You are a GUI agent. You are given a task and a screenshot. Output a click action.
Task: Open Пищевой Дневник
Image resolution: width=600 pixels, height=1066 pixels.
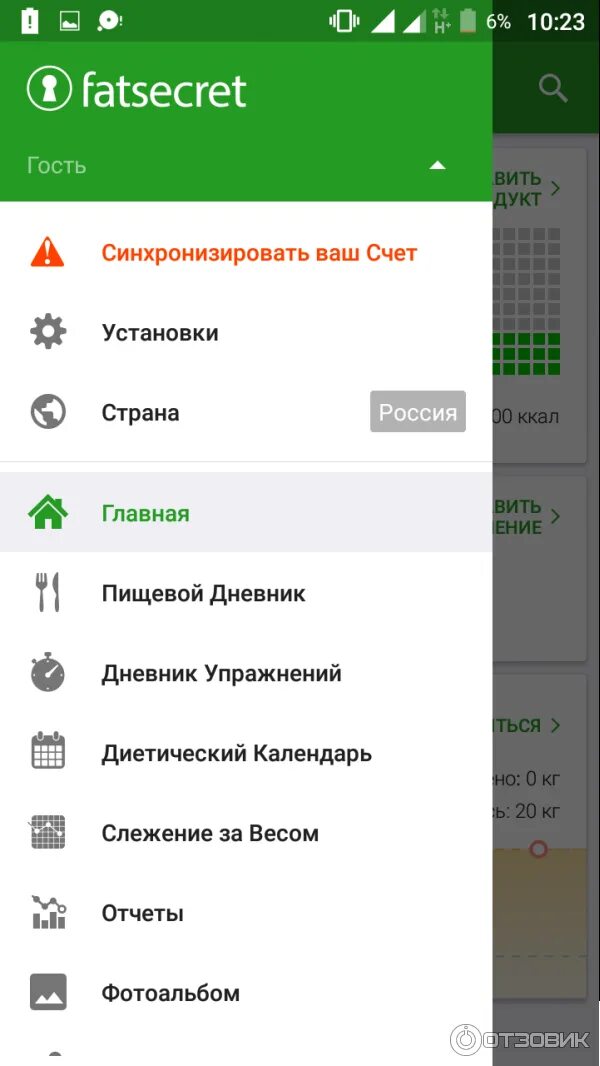[203, 594]
